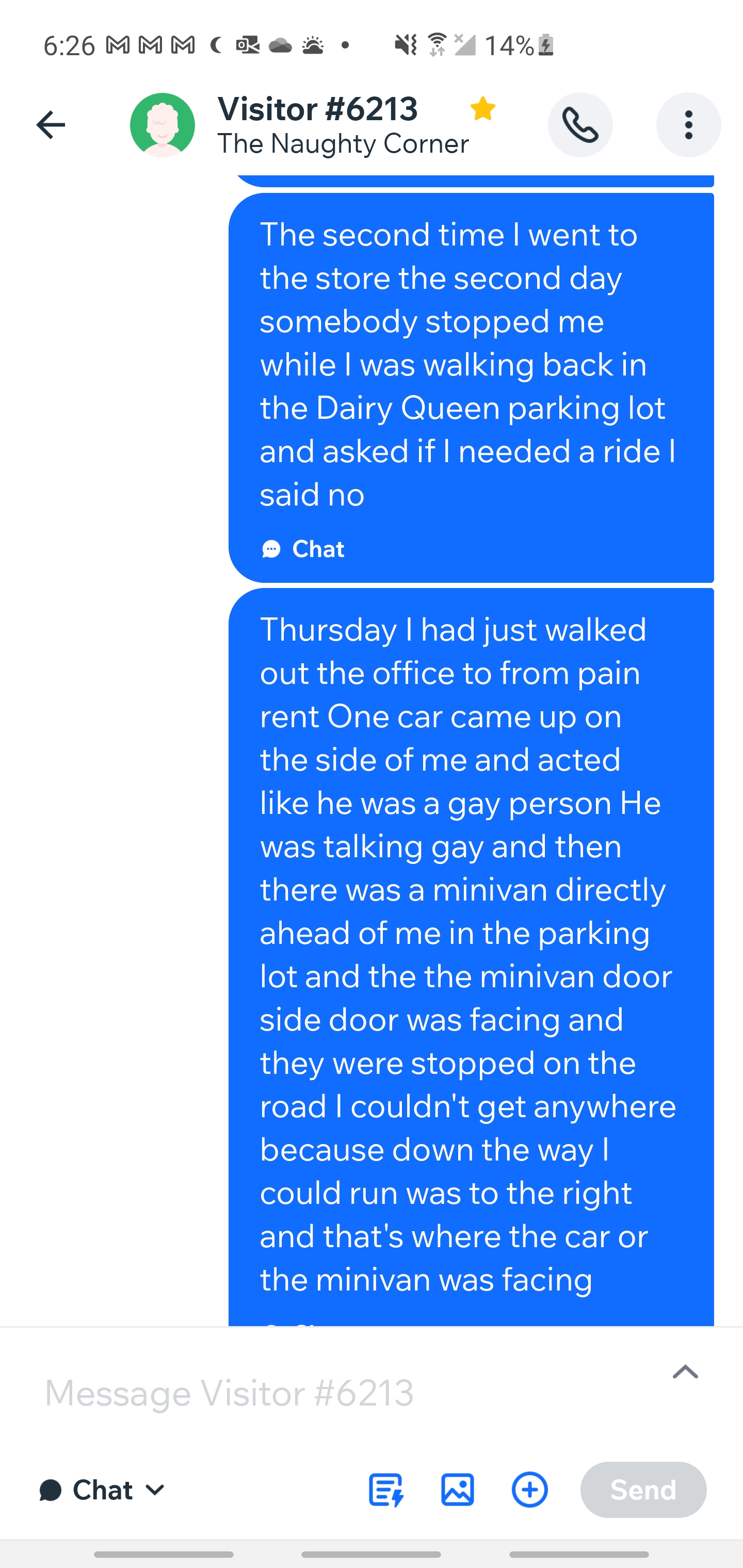Open the three-dot overflow menu
743x1568 pixels.
688,125
